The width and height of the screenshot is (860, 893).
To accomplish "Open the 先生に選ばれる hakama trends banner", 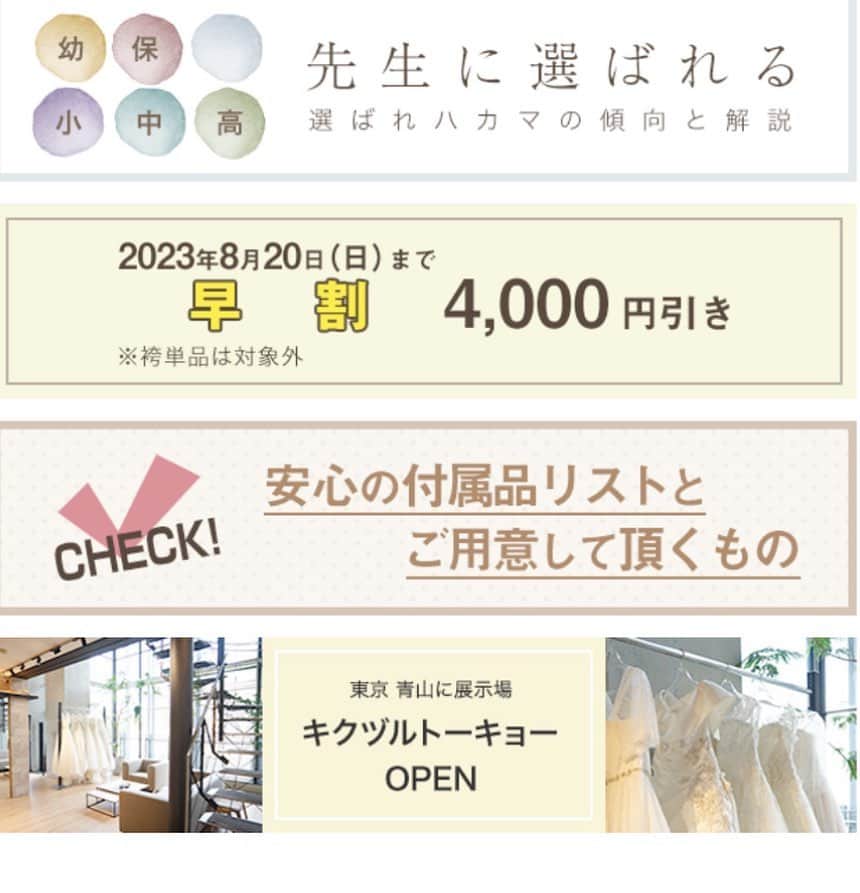I will (430, 88).
